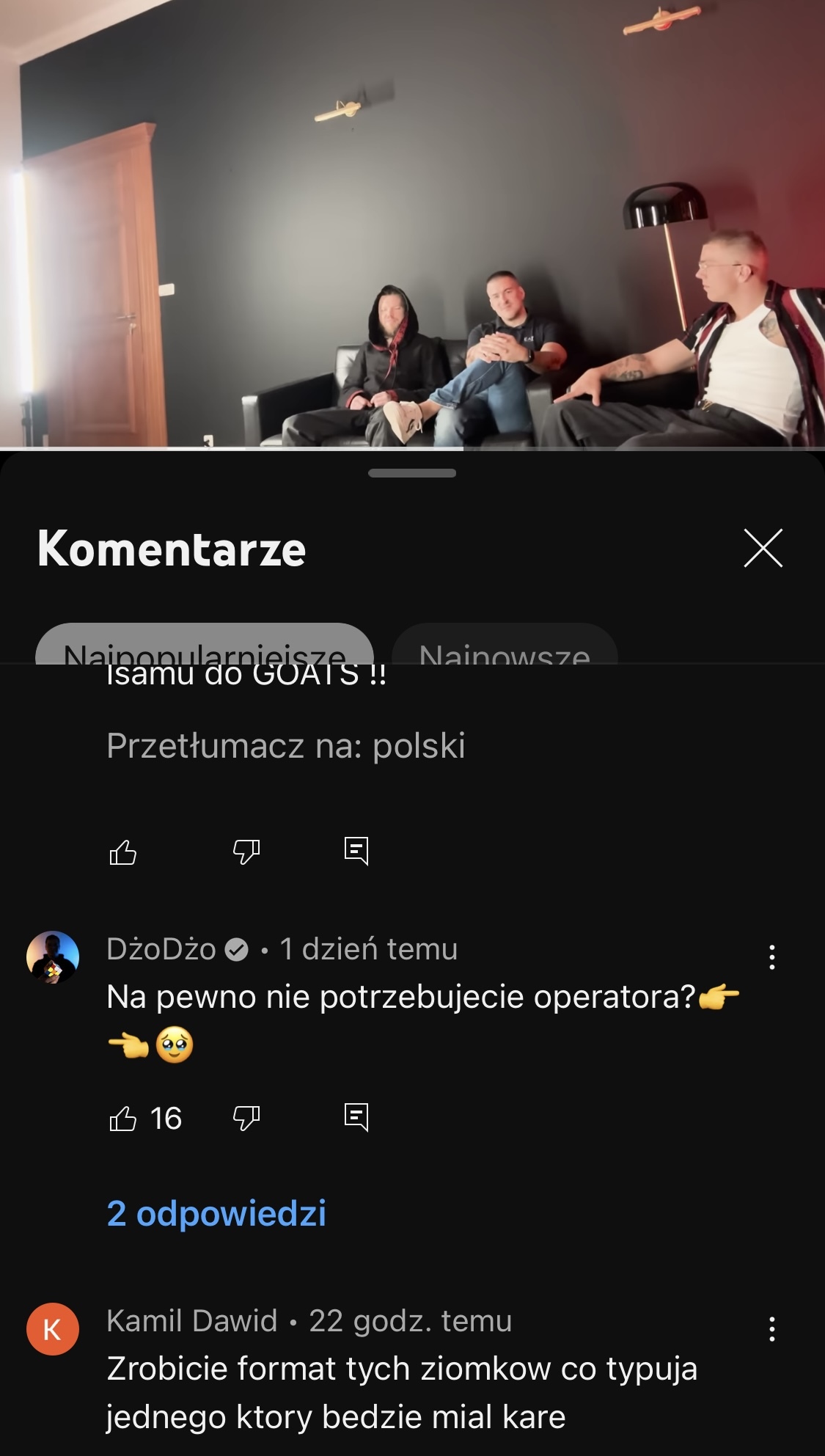Like DżoDżo's comment
825x1456 pixels.
pos(122,1119)
